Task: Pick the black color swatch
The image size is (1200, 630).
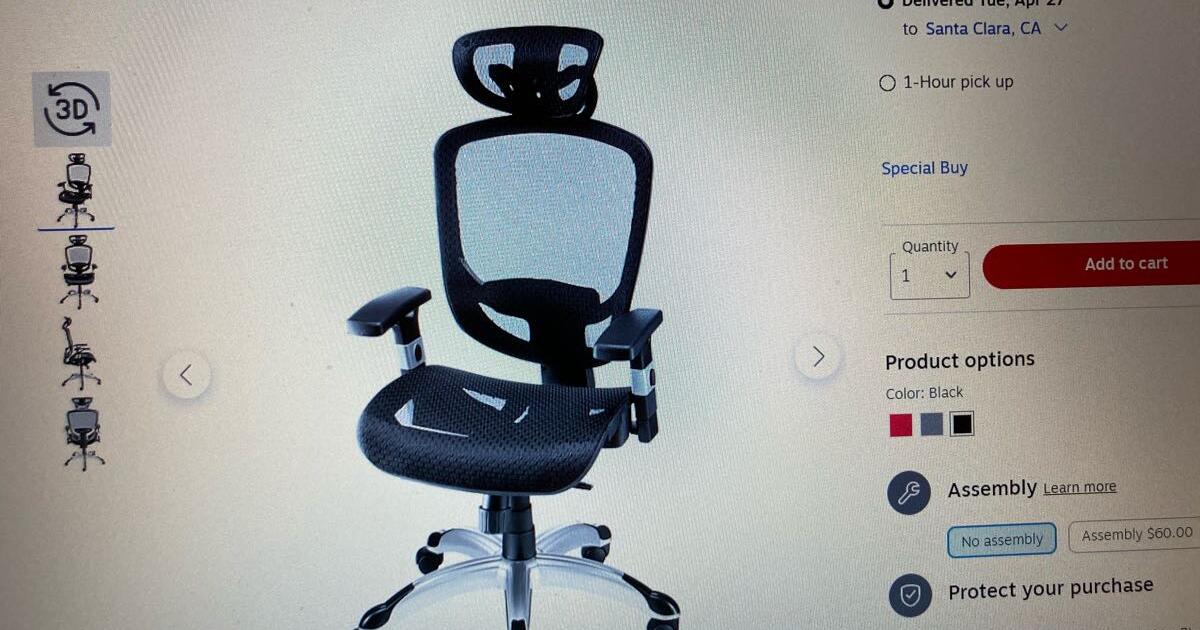Action: 961,424
